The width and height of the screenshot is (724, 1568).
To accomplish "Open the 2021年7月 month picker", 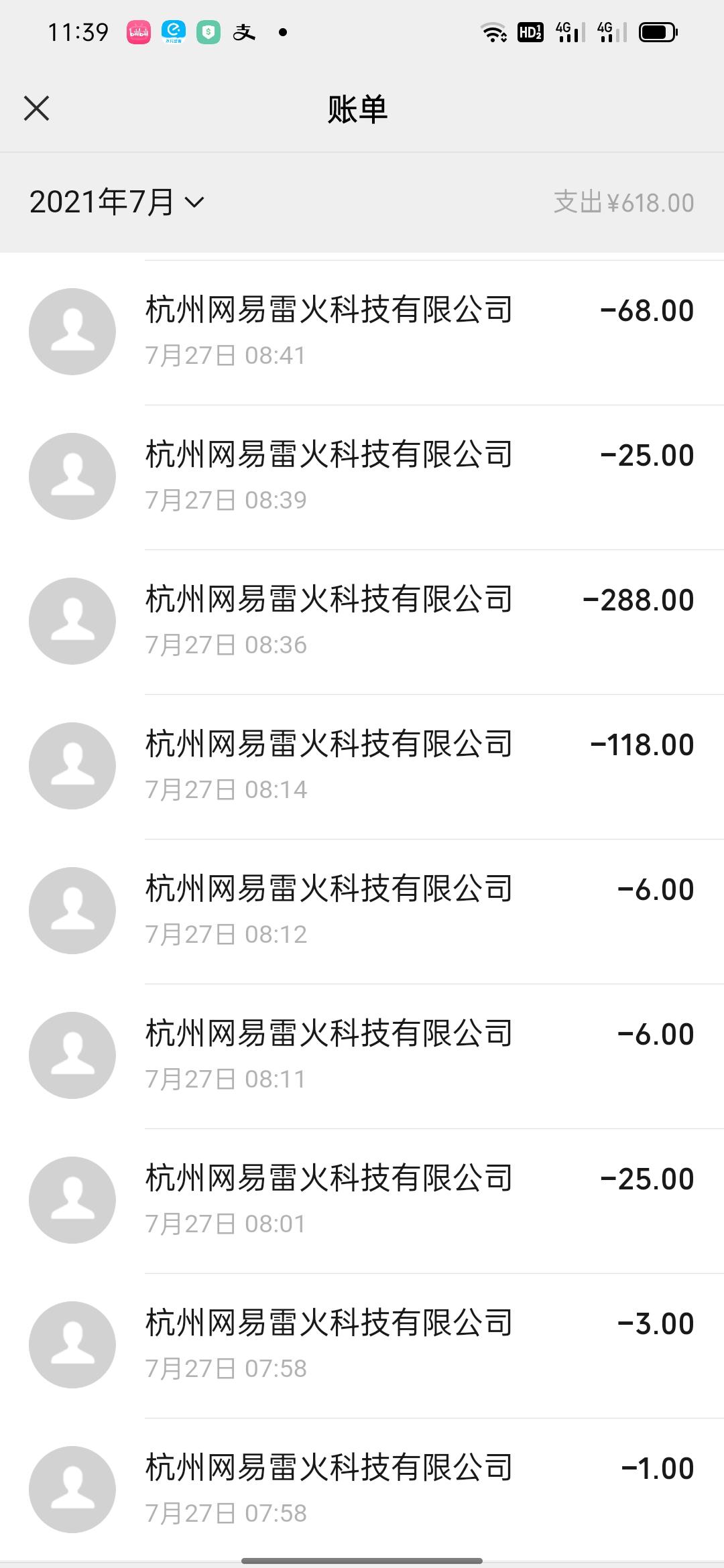I will [x=117, y=202].
